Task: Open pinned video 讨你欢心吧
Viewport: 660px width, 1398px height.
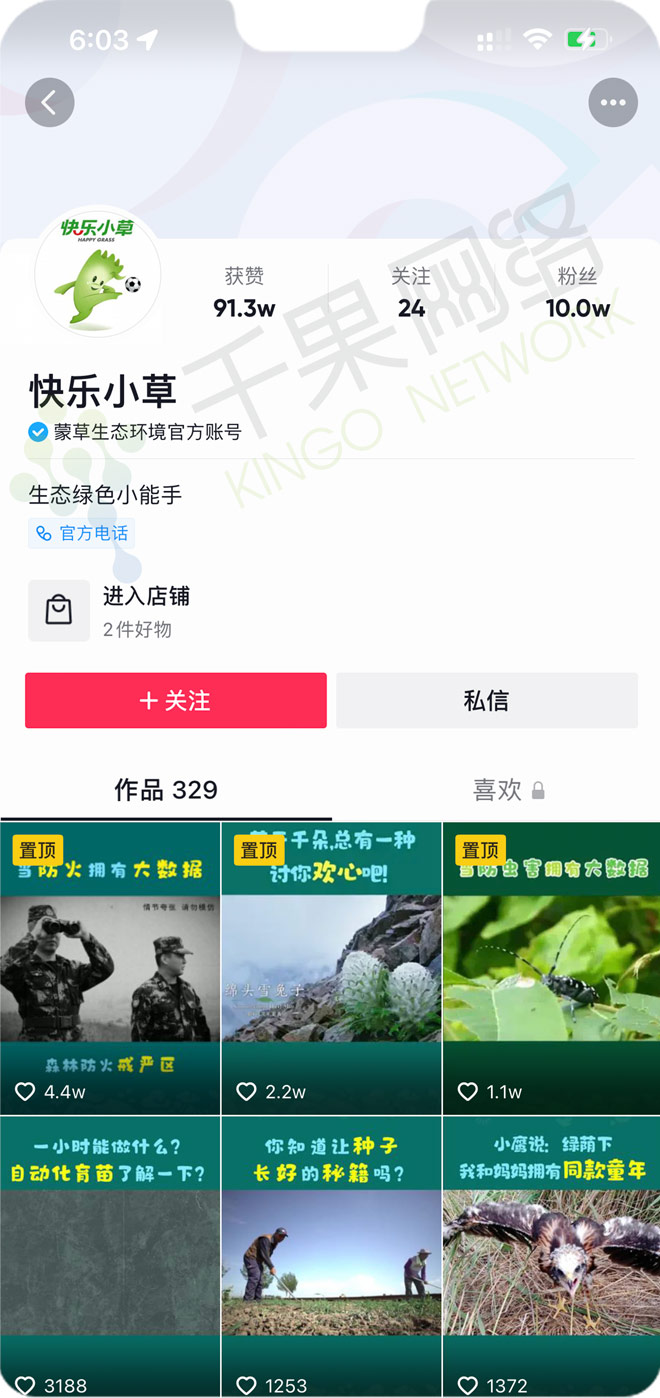Action: tap(331, 968)
